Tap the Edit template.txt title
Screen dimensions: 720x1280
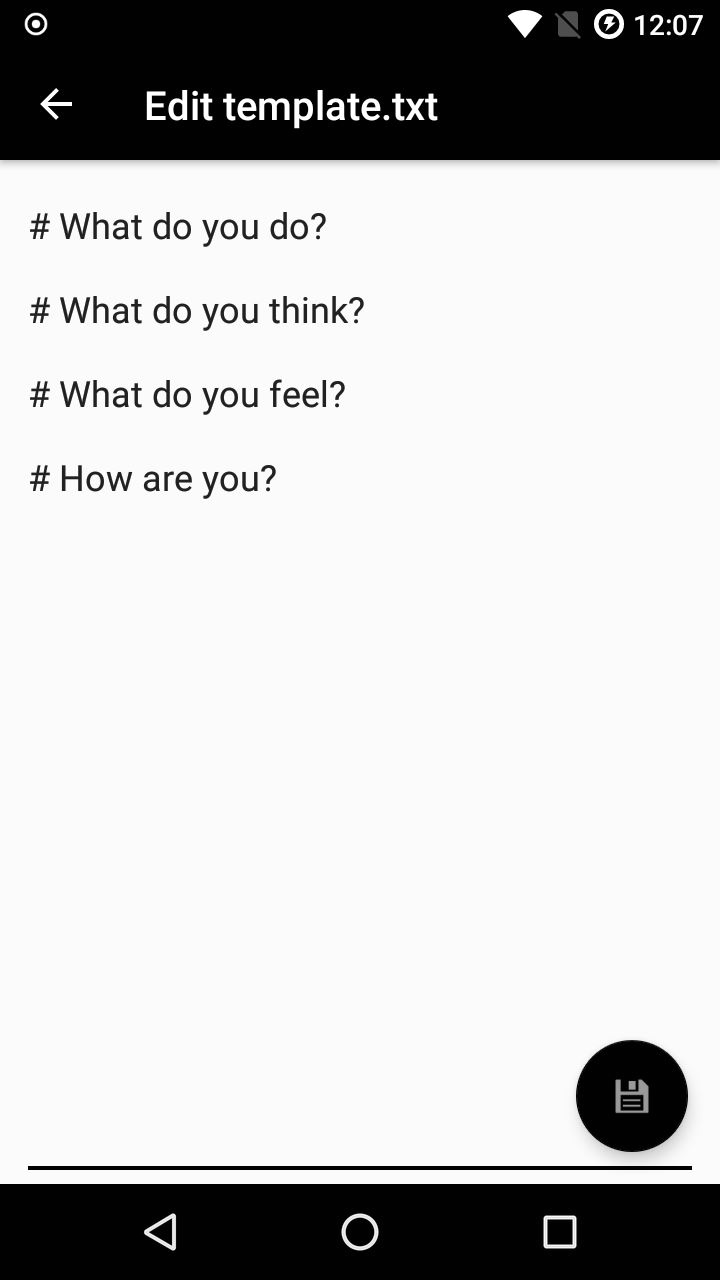290,105
